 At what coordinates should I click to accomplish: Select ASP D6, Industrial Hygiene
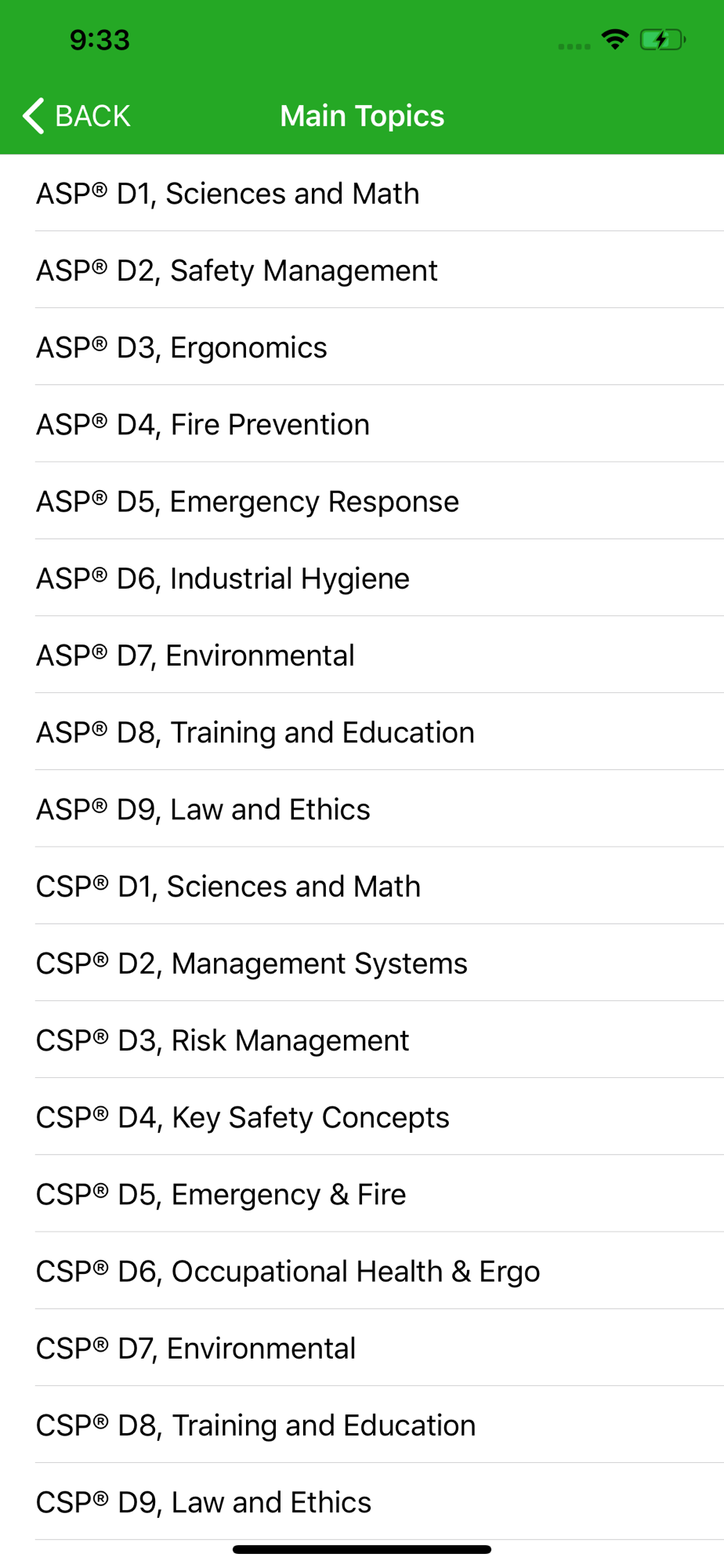(x=362, y=578)
